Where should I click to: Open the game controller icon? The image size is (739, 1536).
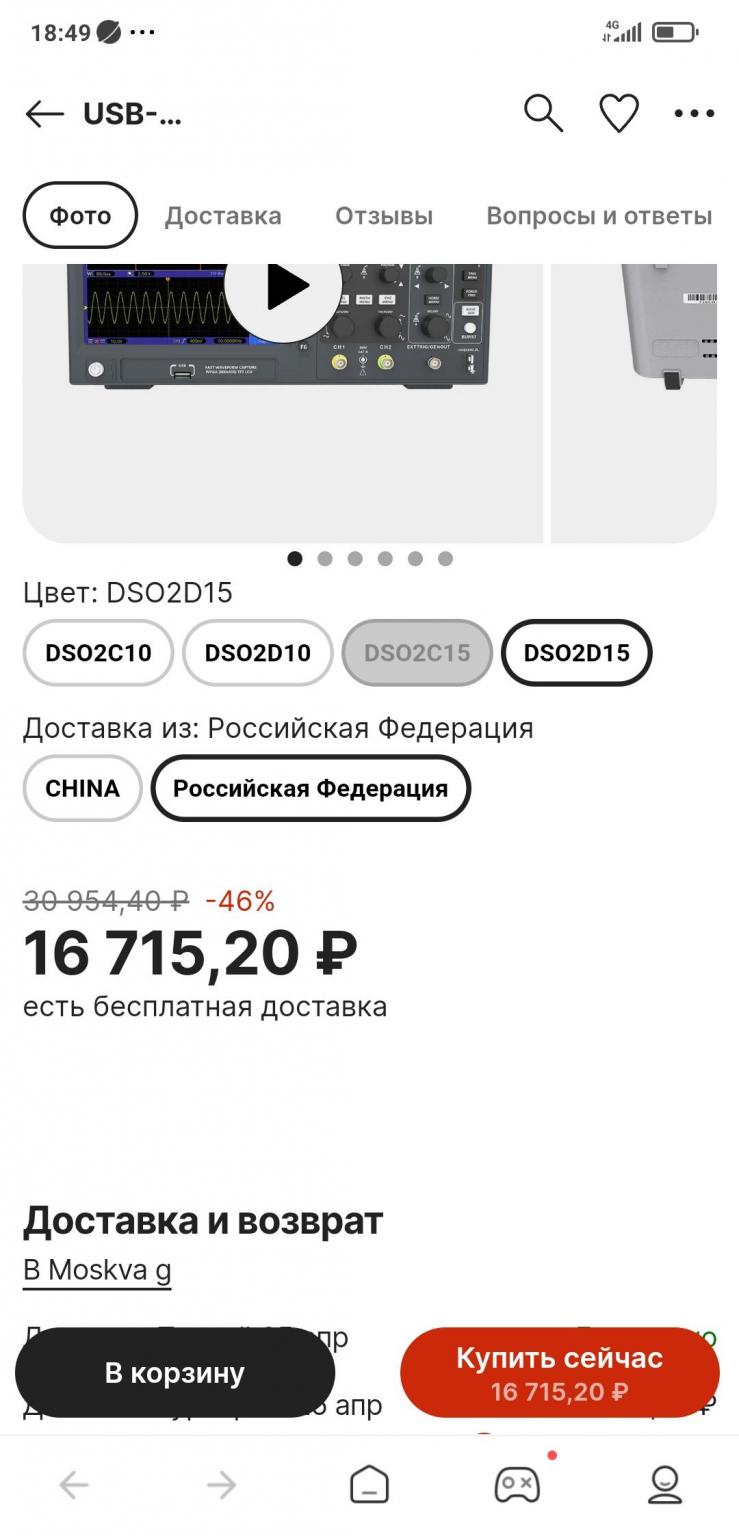point(517,1485)
